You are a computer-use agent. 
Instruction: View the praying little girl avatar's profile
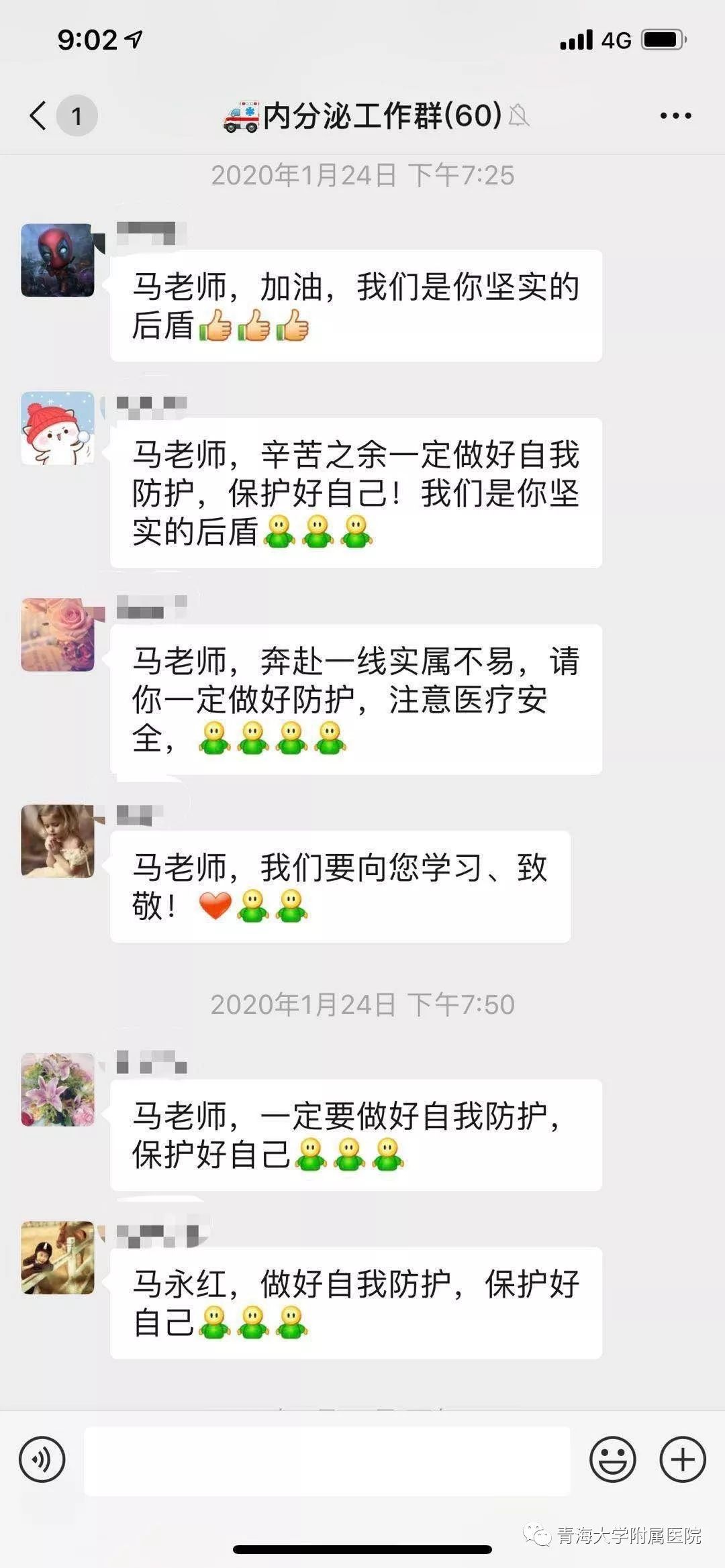58,841
